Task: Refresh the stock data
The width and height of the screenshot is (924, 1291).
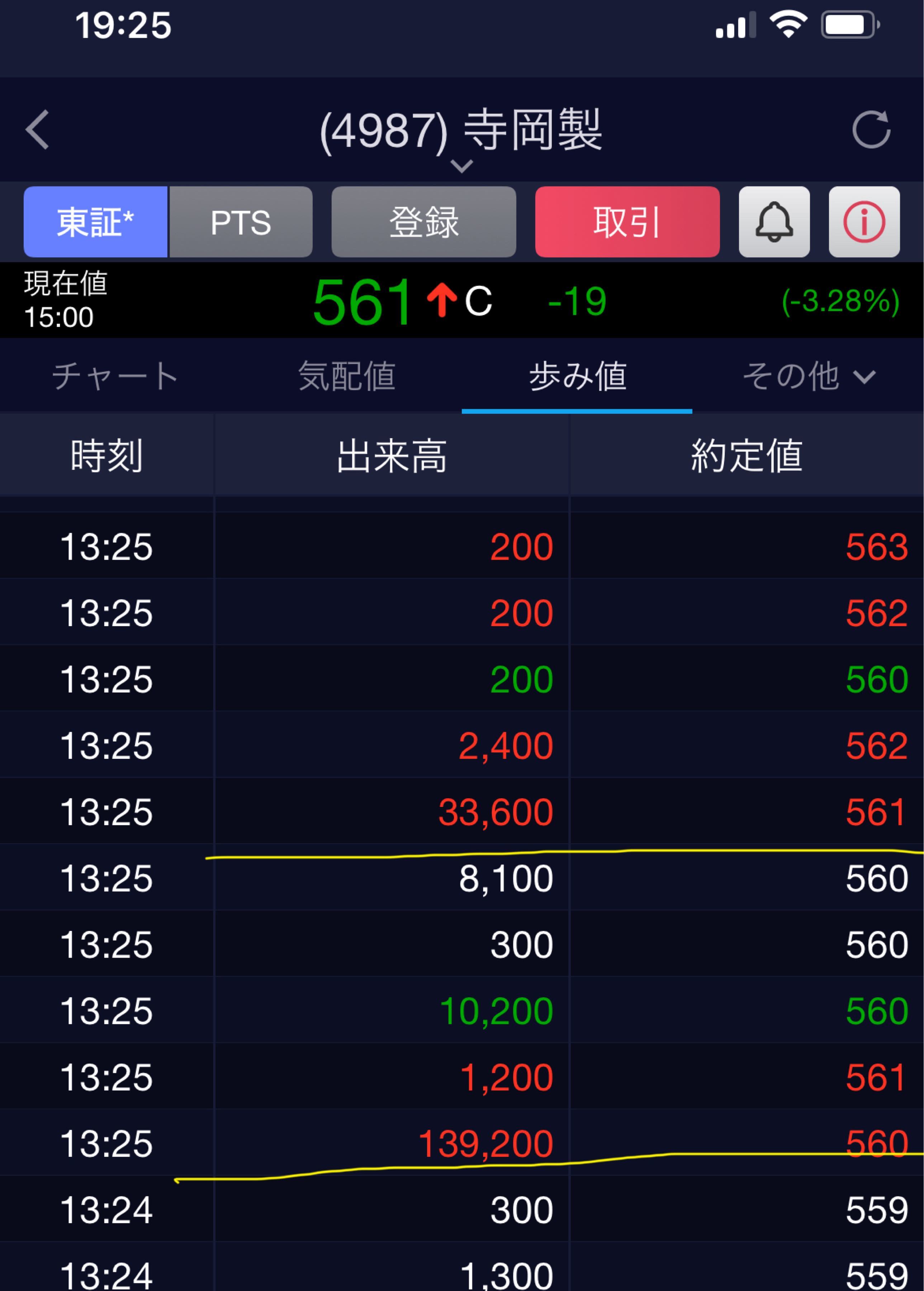Action: click(x=871, y=130)
